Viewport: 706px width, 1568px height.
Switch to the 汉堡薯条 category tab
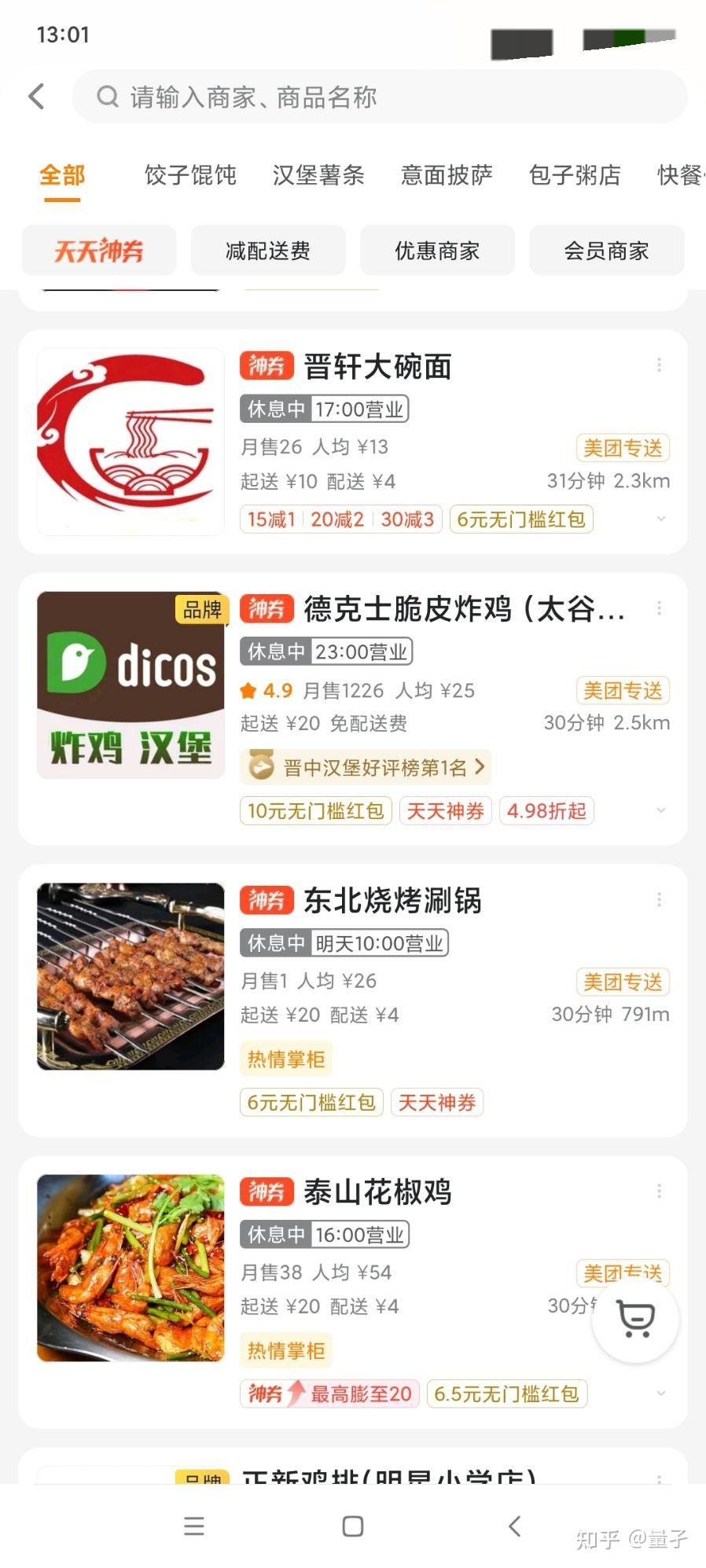click(x=318, y=174)
